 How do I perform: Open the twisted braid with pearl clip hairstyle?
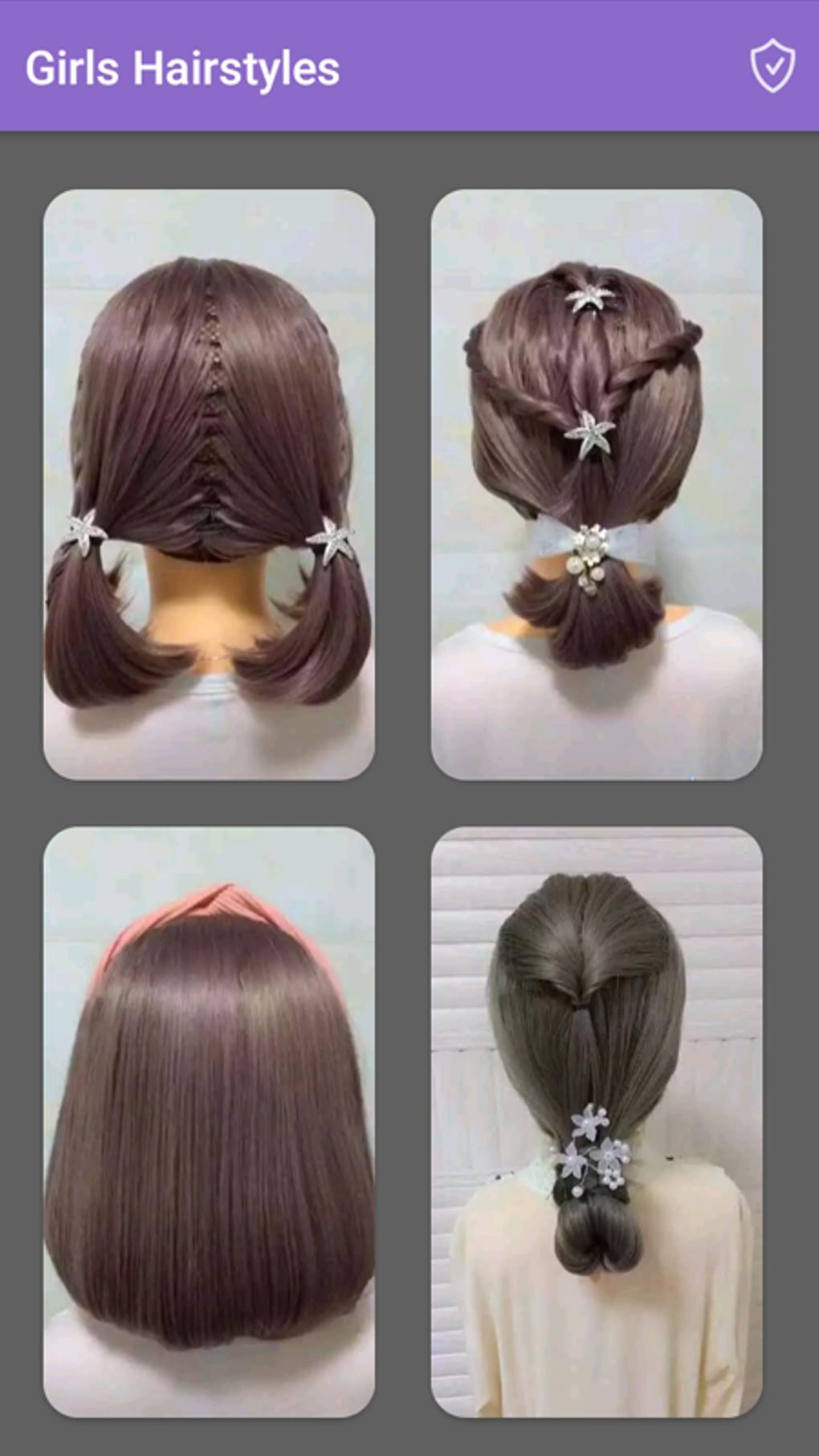pos(597,484)
